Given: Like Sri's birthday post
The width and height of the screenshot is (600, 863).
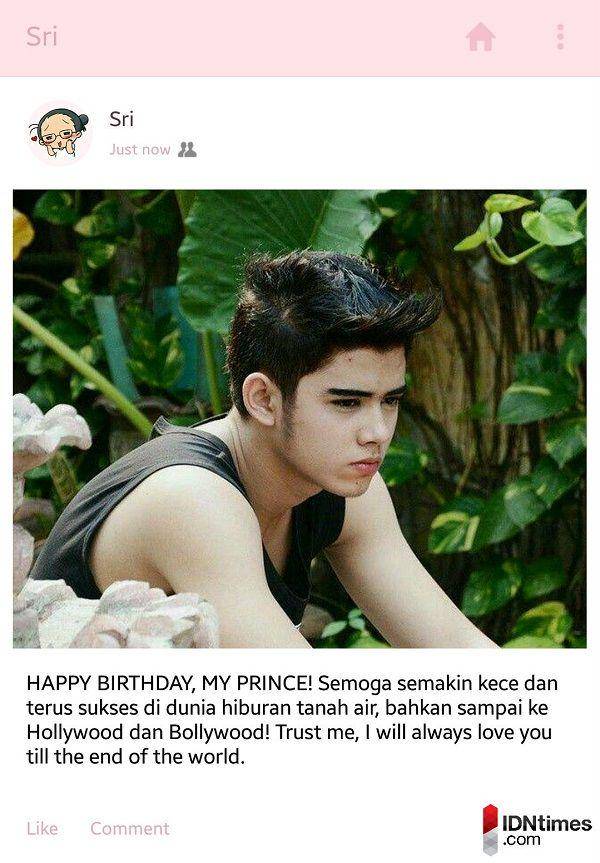Looking at the screenshot, I should click(42, 828).
